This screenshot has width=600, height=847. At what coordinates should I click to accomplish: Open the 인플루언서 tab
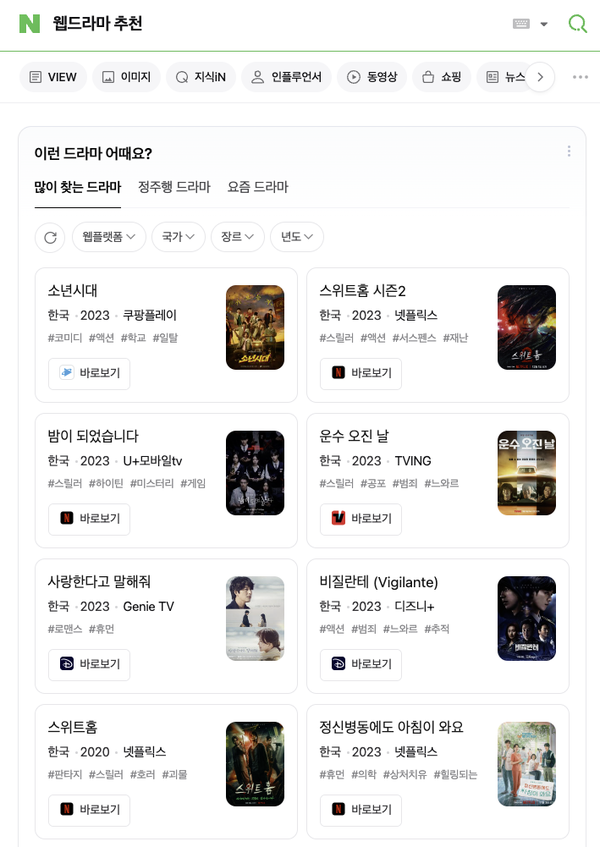[286, 77]
